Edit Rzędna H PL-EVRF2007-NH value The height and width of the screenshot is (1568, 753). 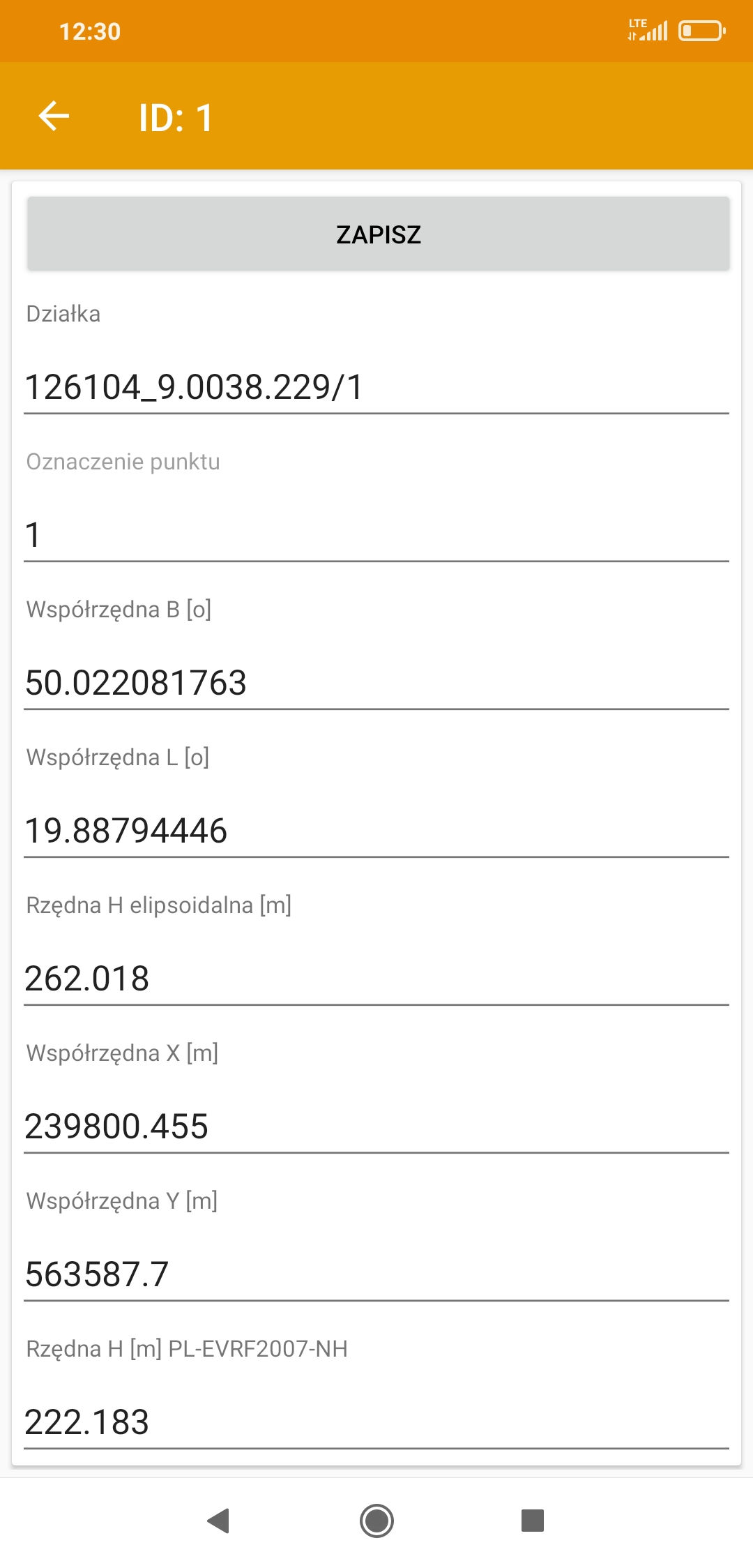coord(376,1422)
